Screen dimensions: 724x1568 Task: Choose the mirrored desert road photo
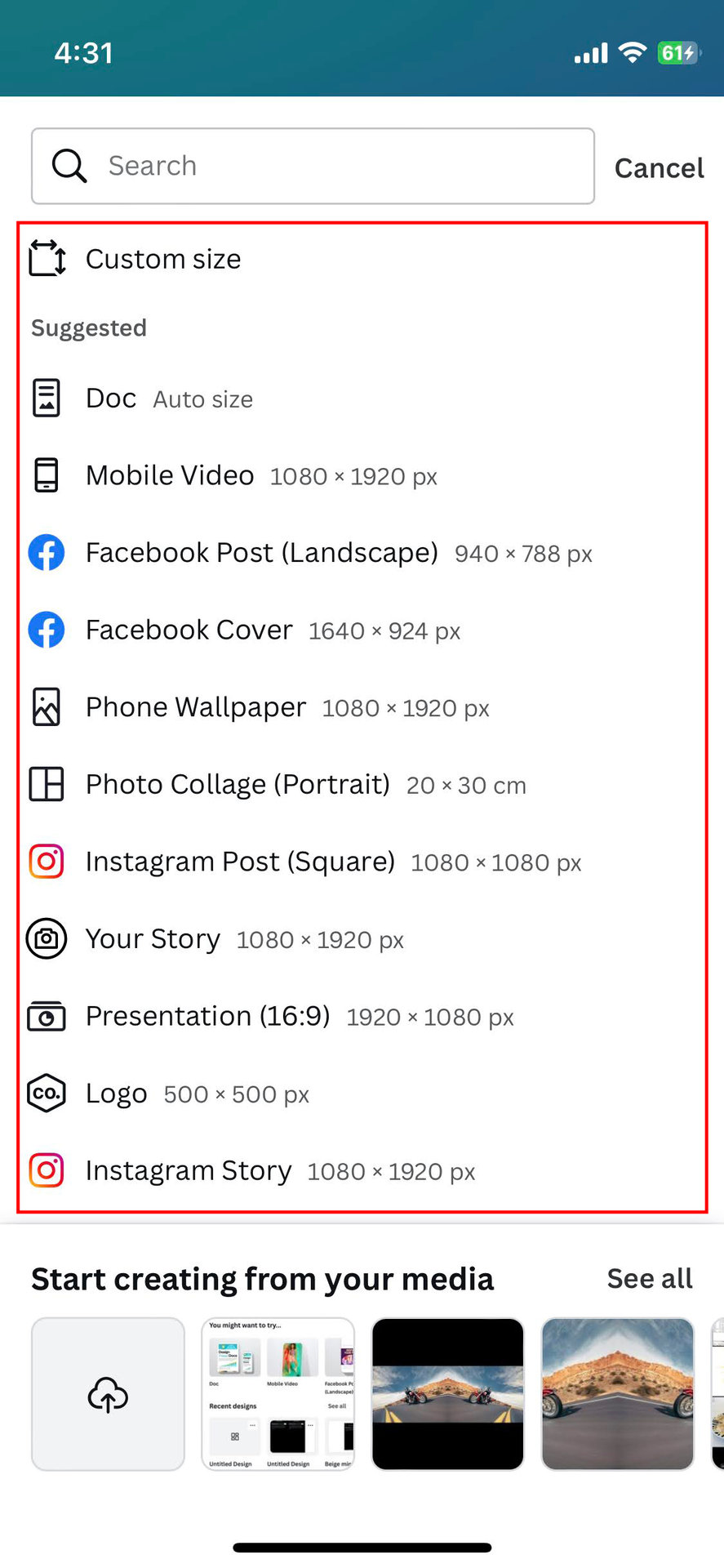point(617,1394)
